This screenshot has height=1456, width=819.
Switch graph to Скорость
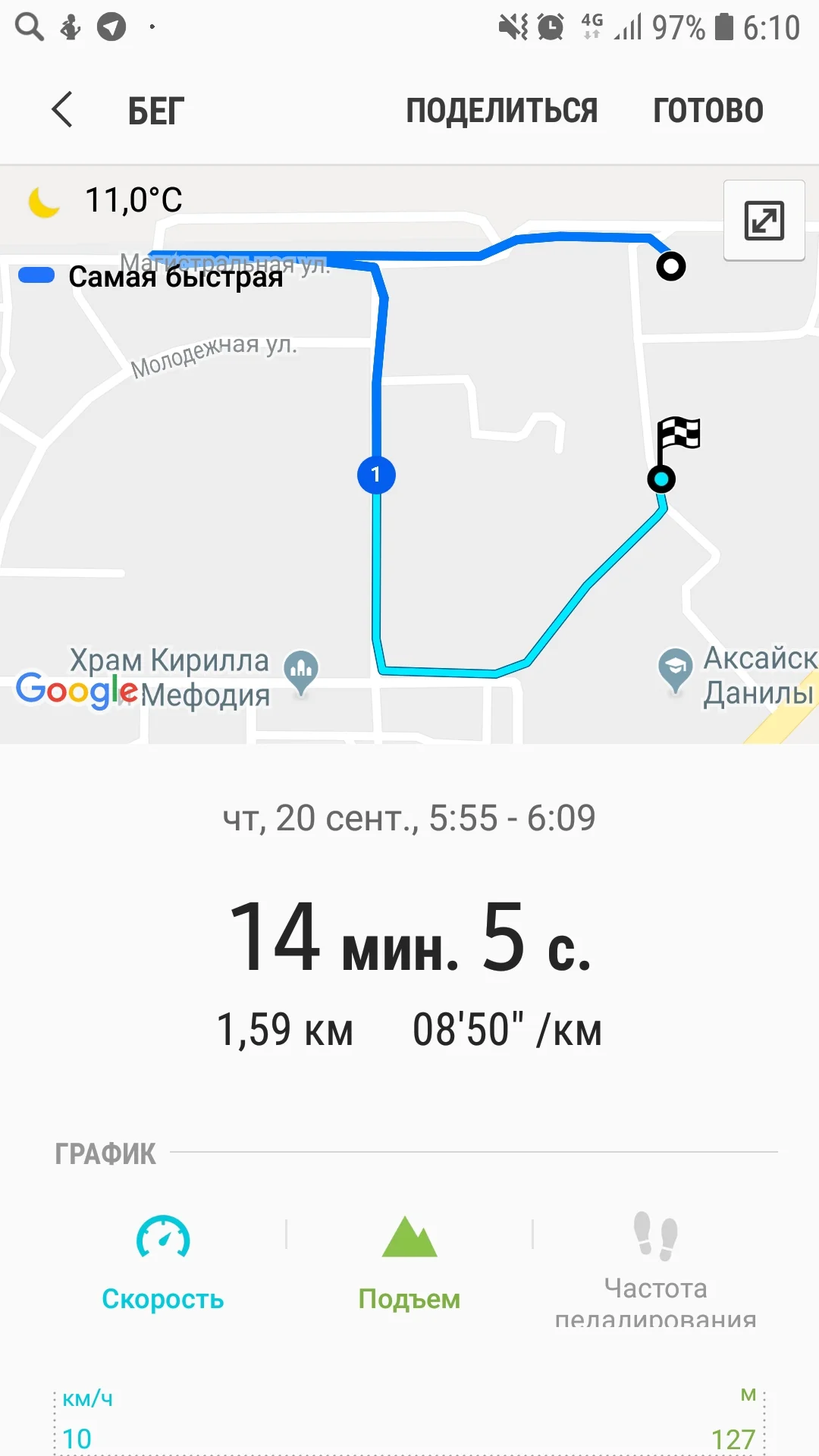[x=163, y=1263]
